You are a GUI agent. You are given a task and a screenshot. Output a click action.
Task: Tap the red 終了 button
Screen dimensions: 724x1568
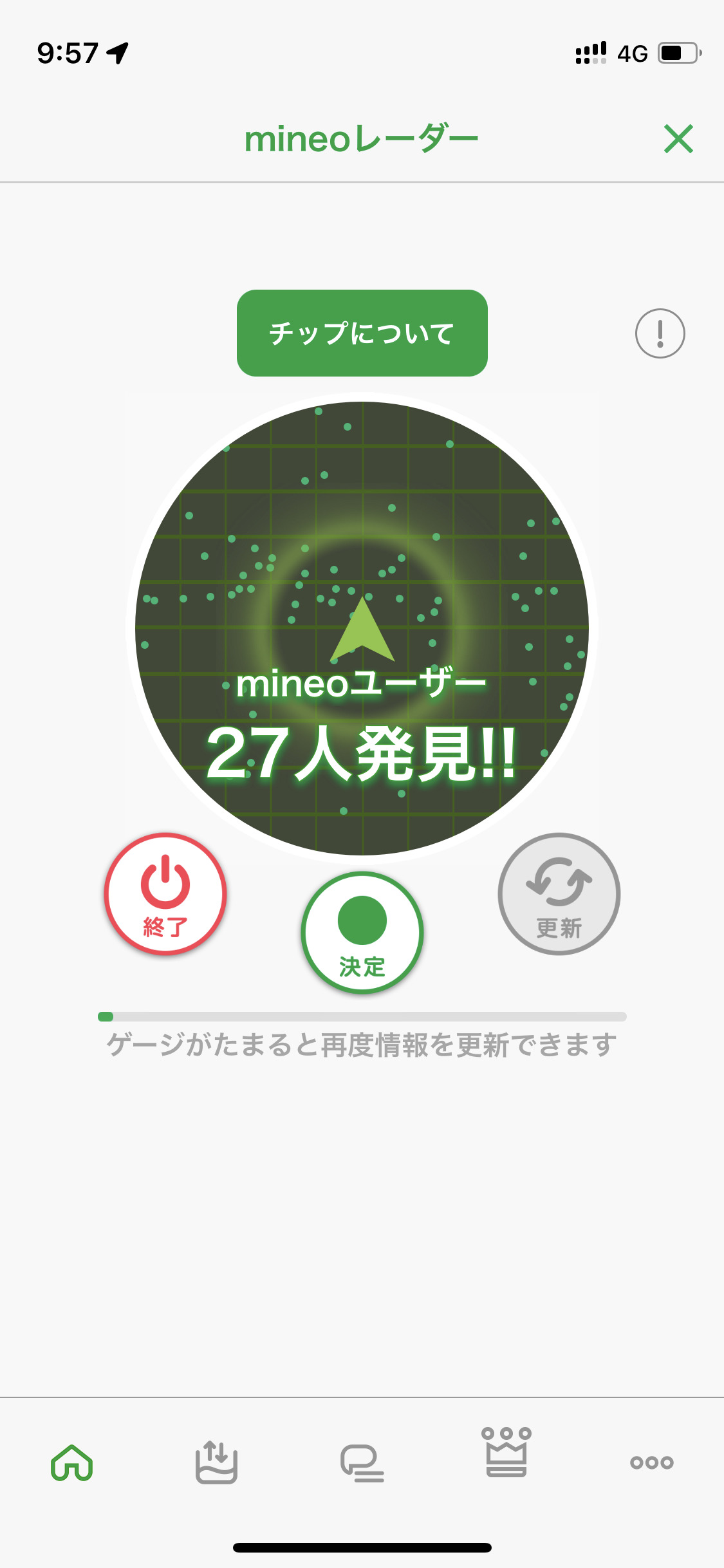(165, 894)
